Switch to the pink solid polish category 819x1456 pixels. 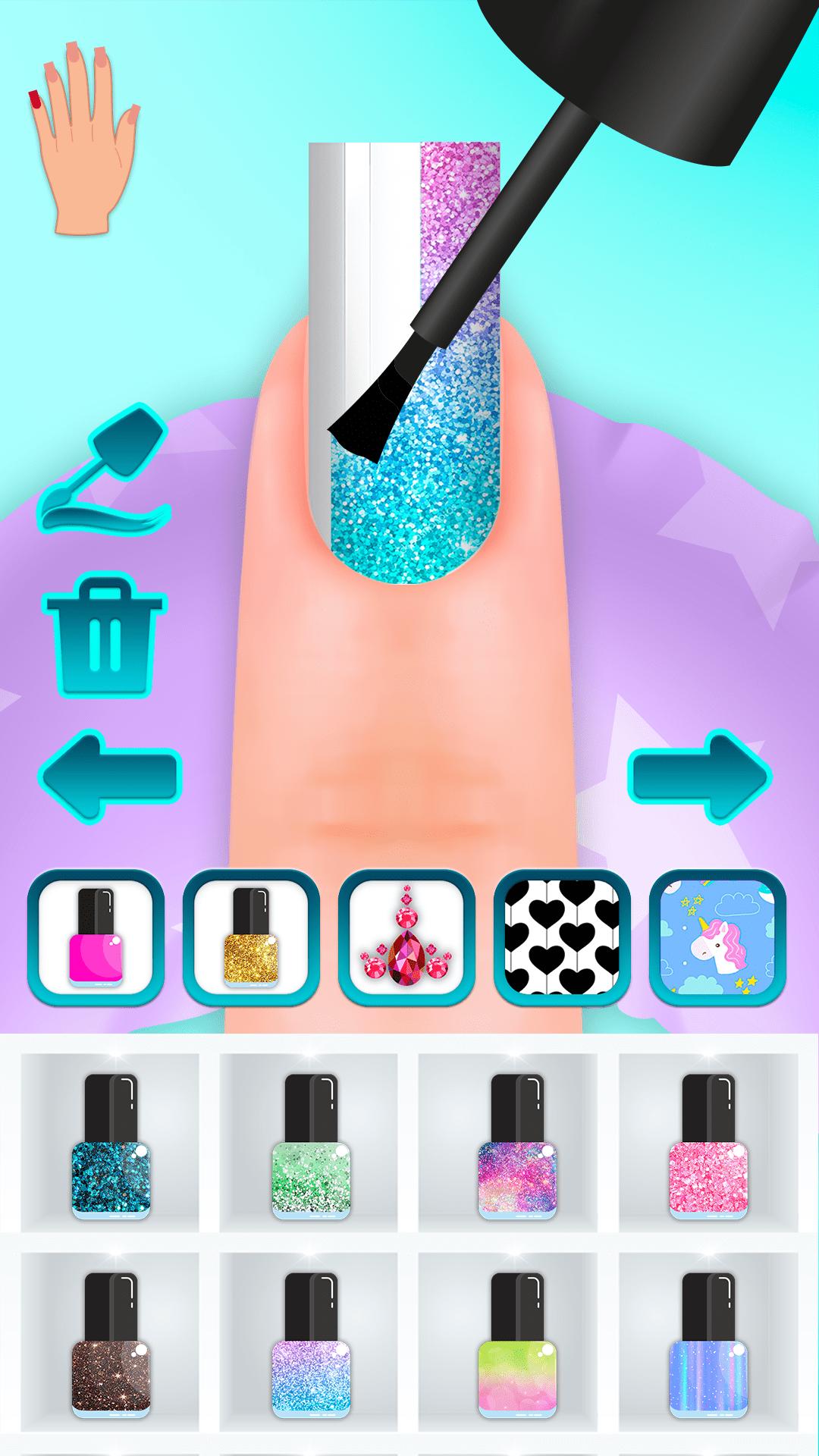(96, 937)
